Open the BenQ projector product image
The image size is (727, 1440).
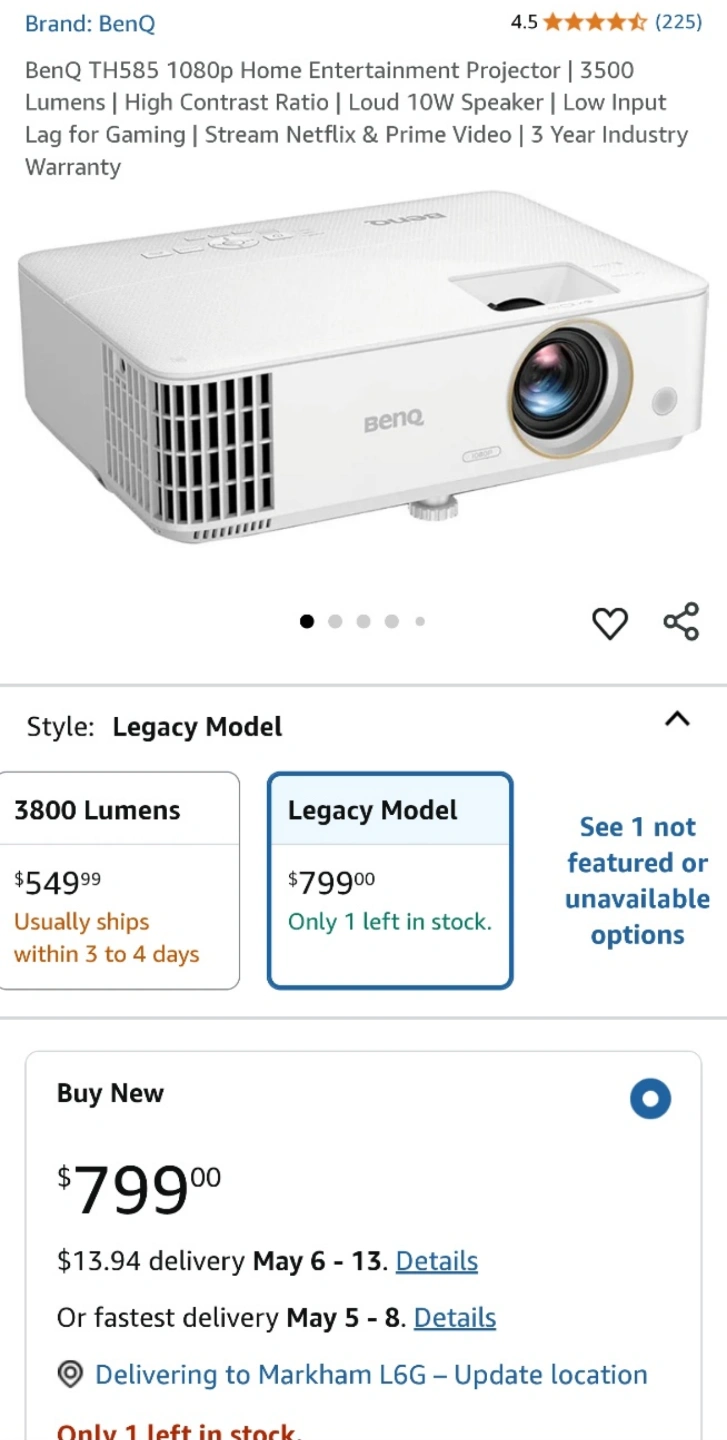tap(363, 368)
